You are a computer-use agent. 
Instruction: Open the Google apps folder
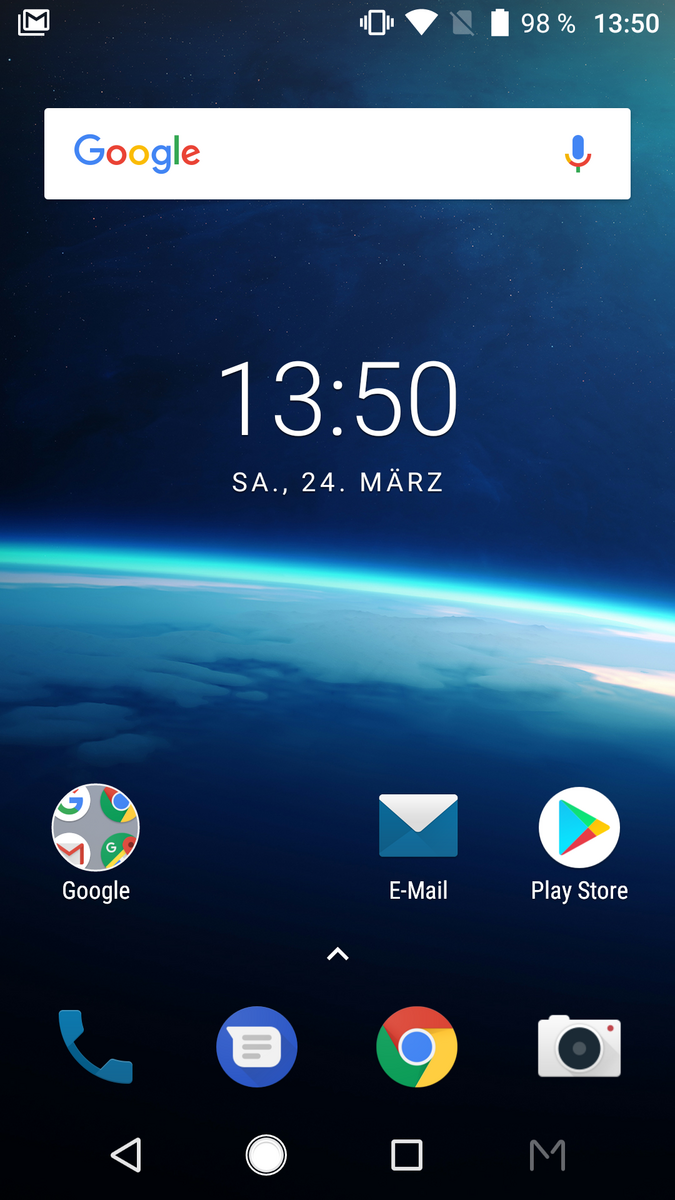tap(96, 828)
